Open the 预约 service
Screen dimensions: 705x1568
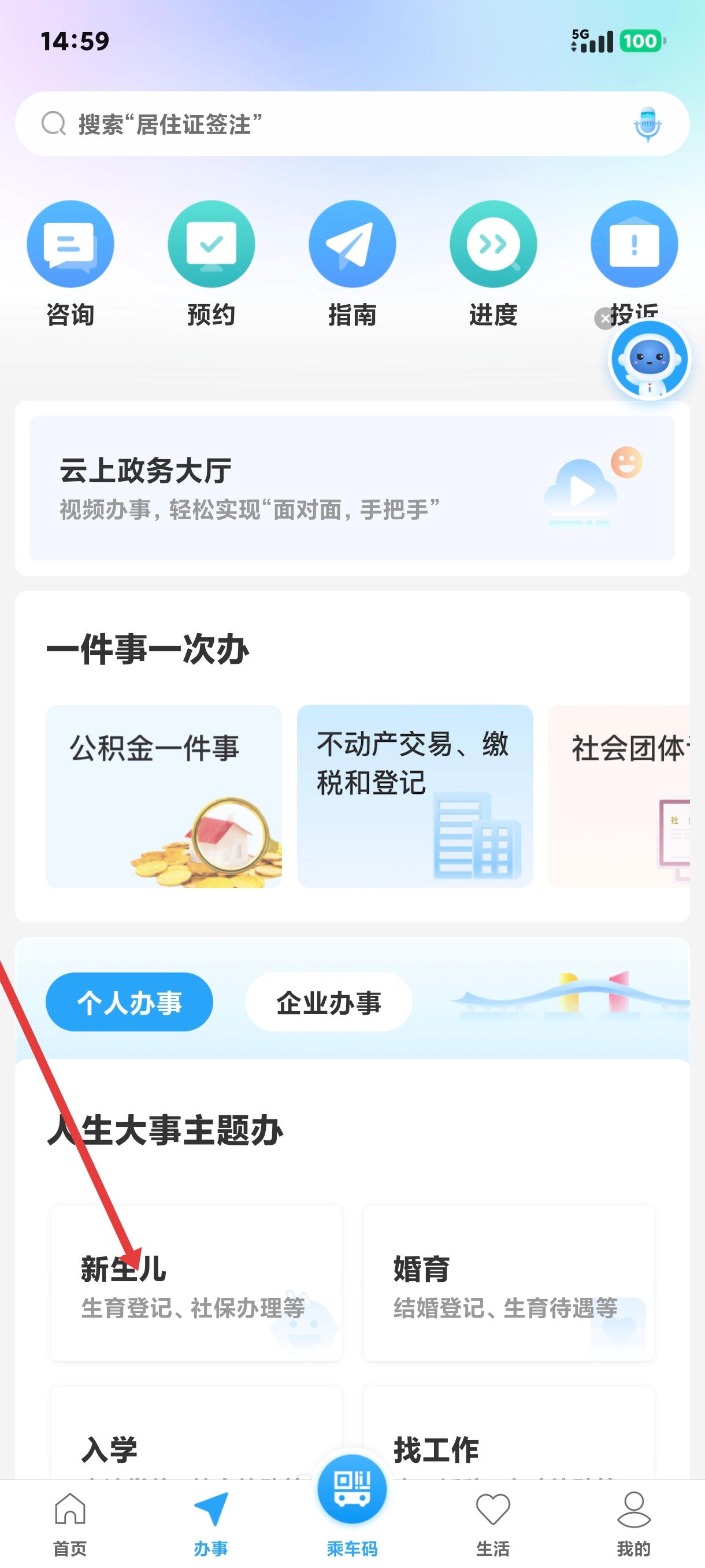coord(211,244)
